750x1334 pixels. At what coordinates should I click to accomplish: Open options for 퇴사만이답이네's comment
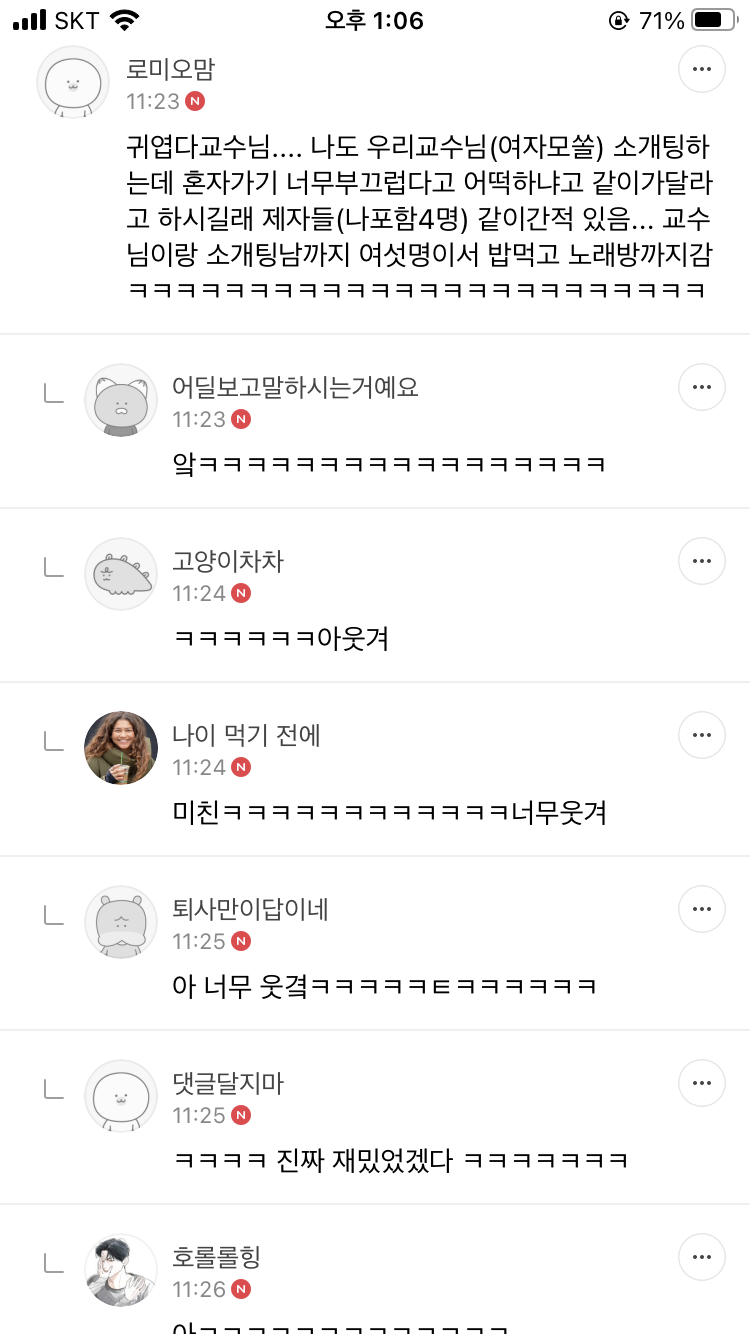[701, 909]
